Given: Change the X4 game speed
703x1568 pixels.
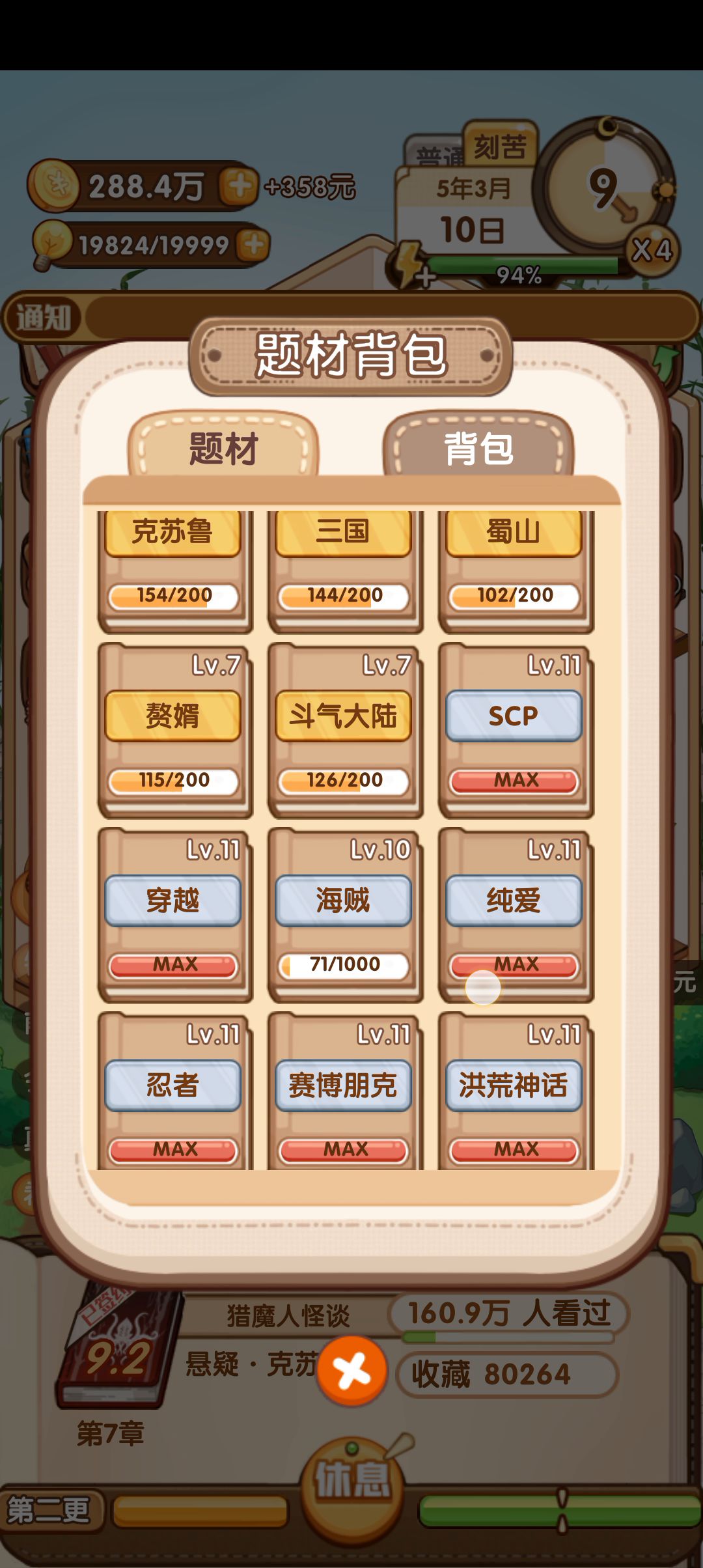Looking at the screenshot, I should (x=652, y=250).
